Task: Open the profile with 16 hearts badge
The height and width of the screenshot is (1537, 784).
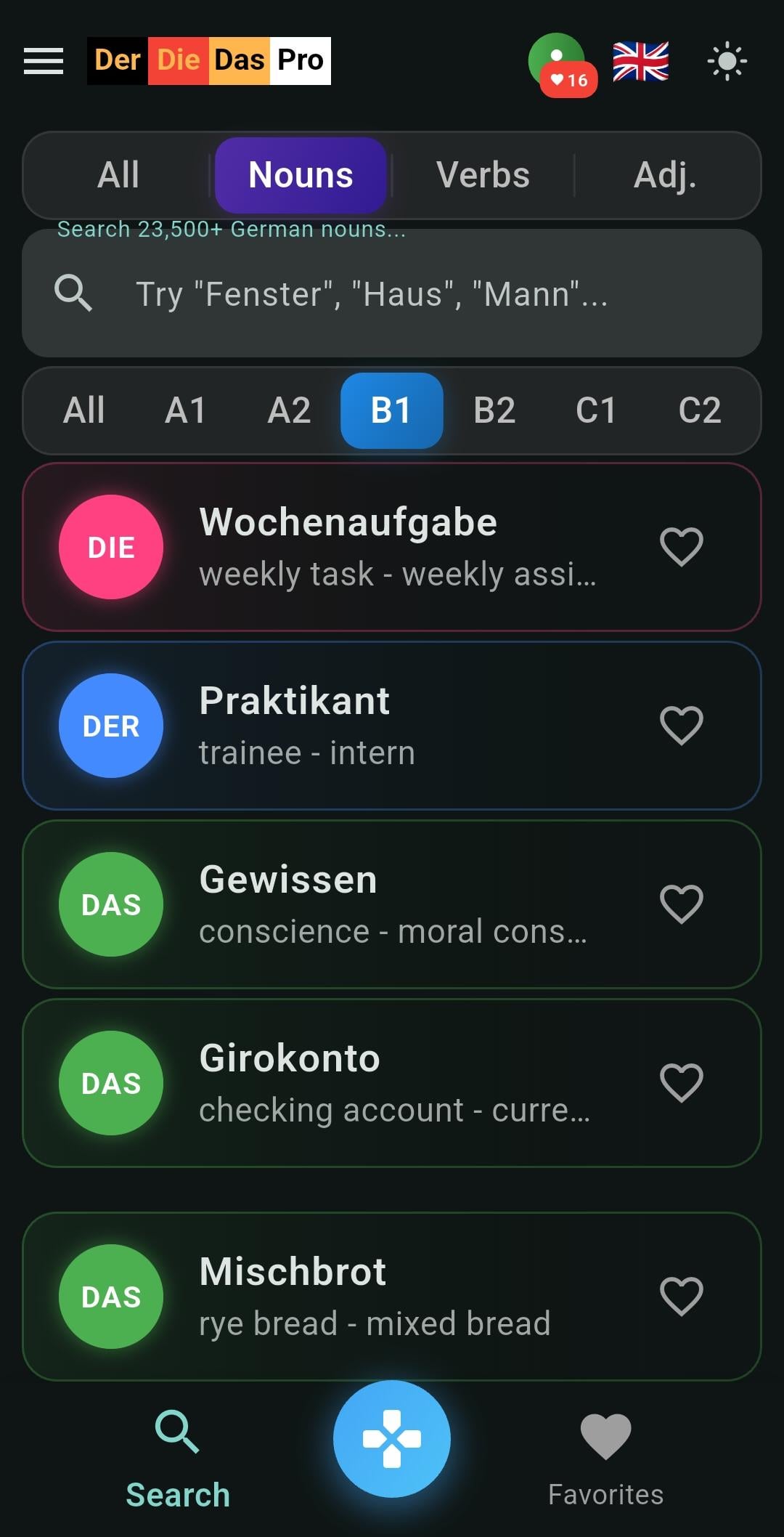Action: (558, 62)
